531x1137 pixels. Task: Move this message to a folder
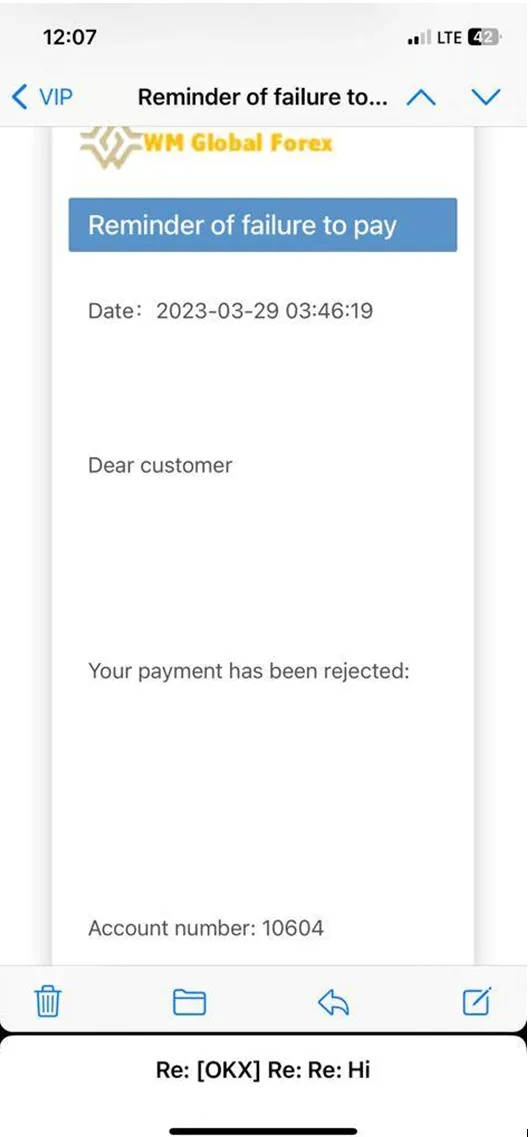[x=189, y=1002]
